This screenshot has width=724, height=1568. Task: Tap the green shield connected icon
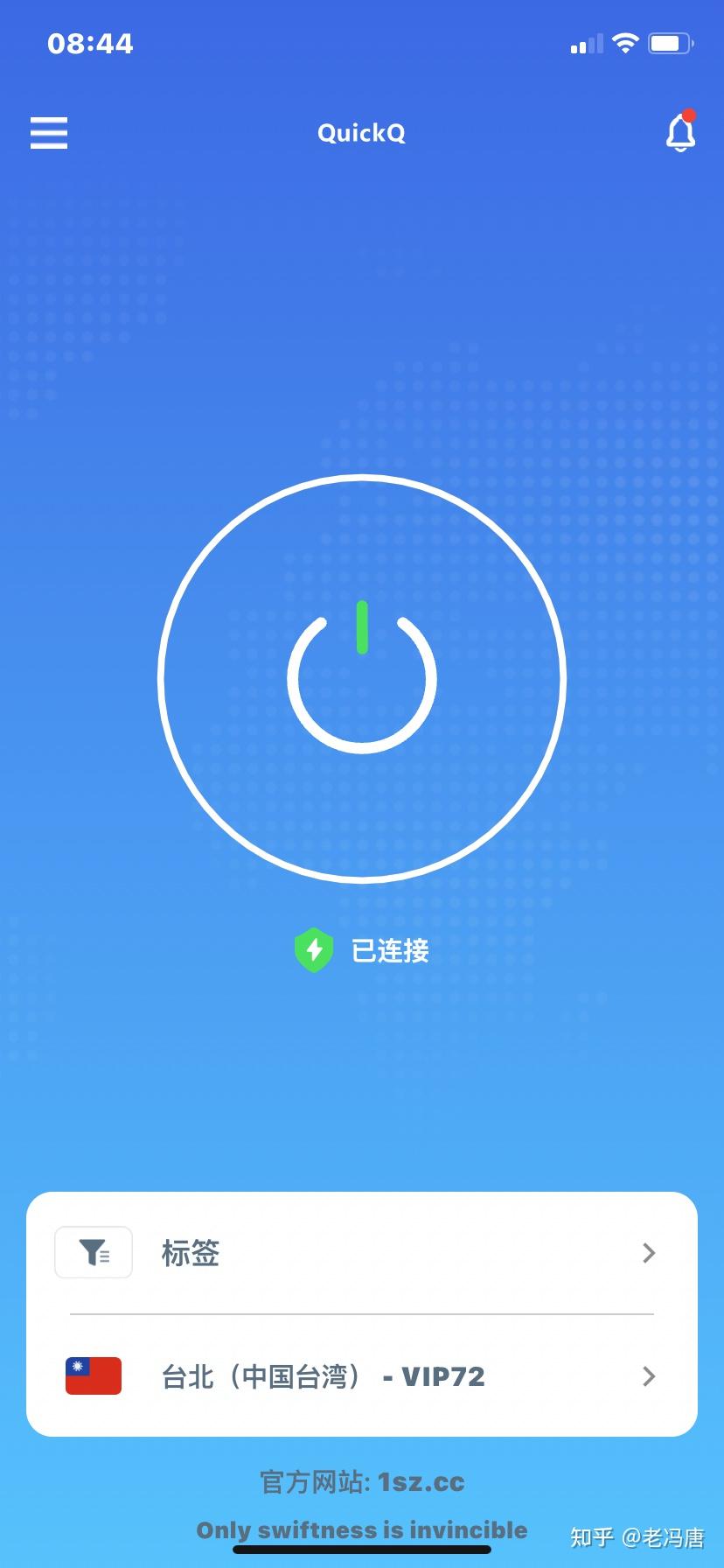click(313, 949)
